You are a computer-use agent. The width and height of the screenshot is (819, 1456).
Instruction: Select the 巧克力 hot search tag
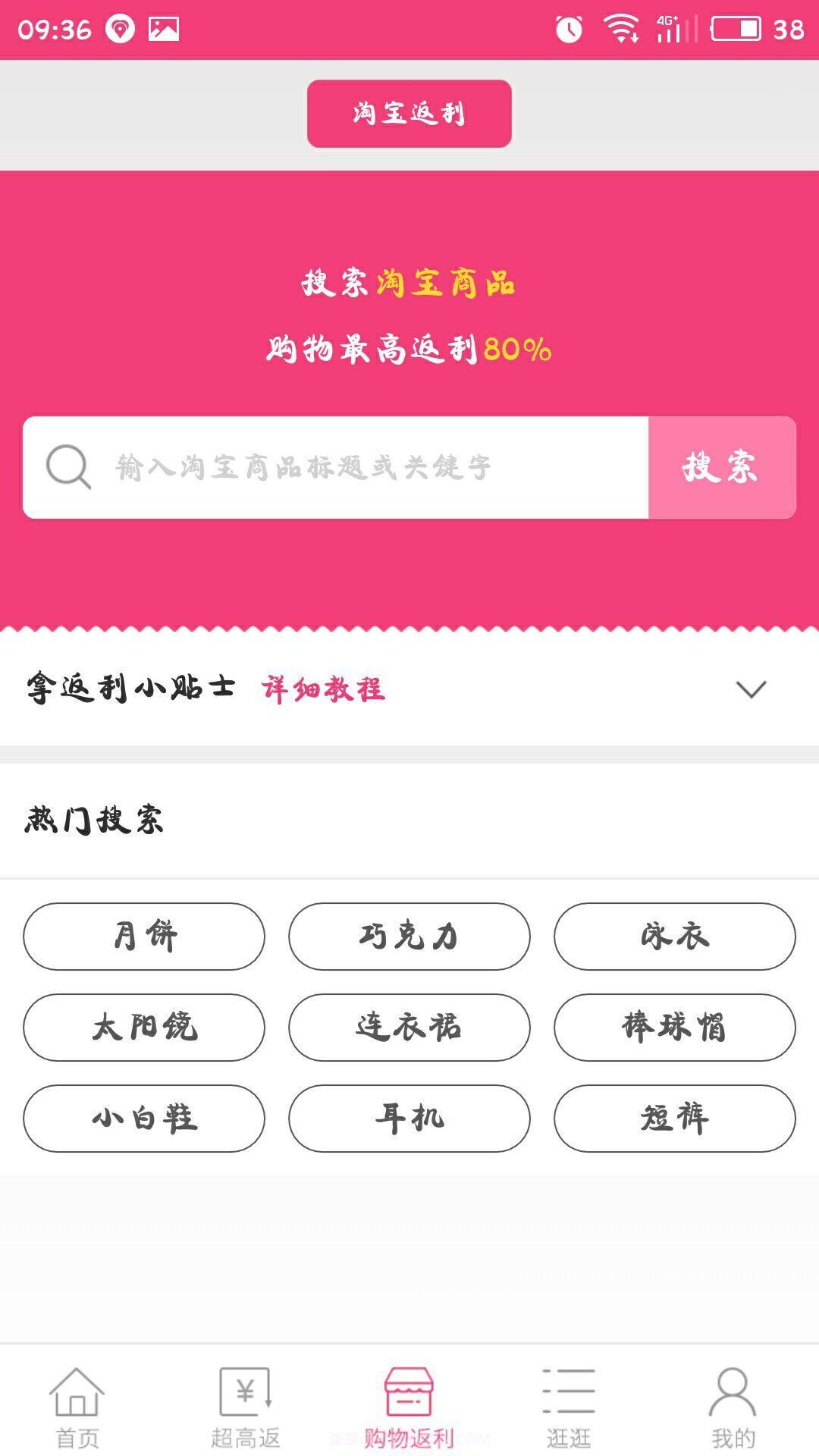[x=409, y=937]
